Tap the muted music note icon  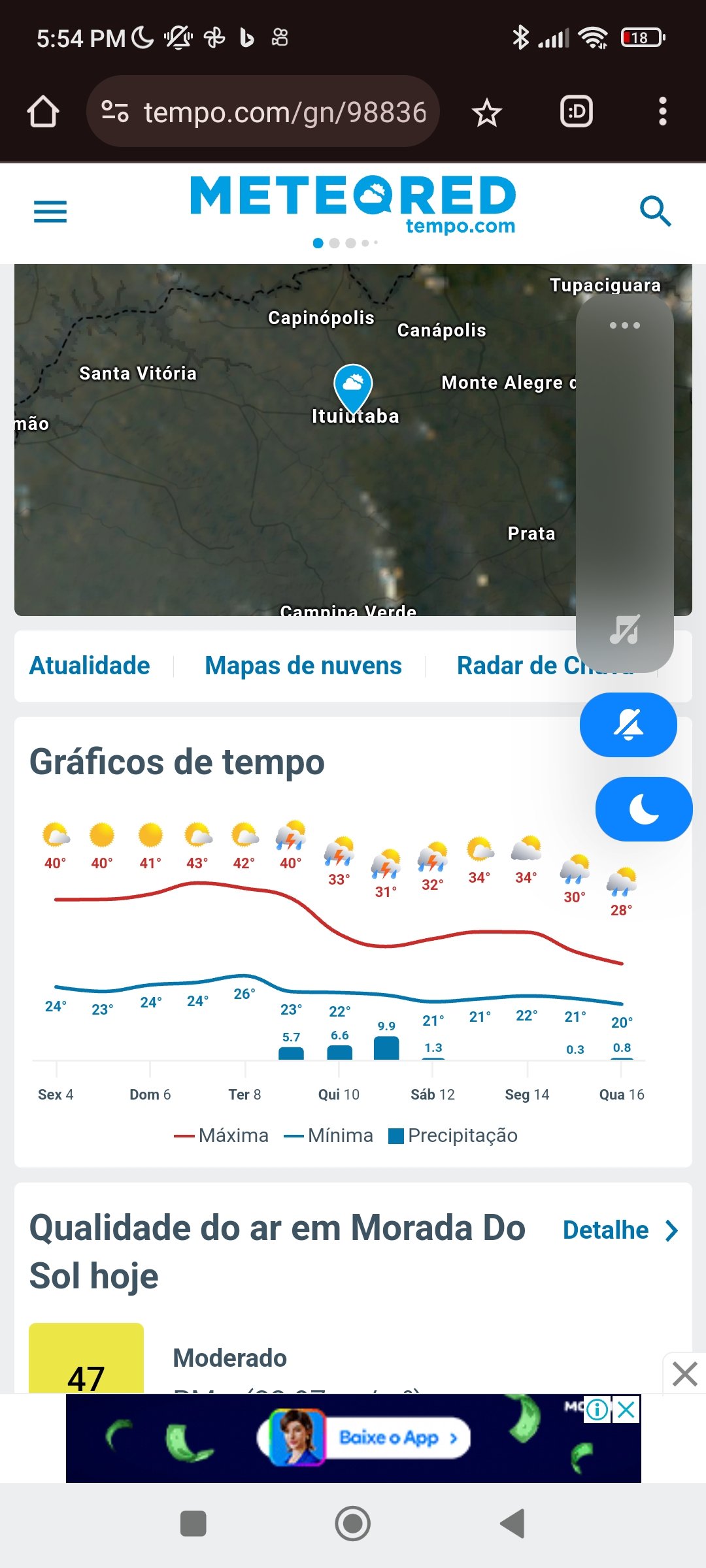coord(624,630)
